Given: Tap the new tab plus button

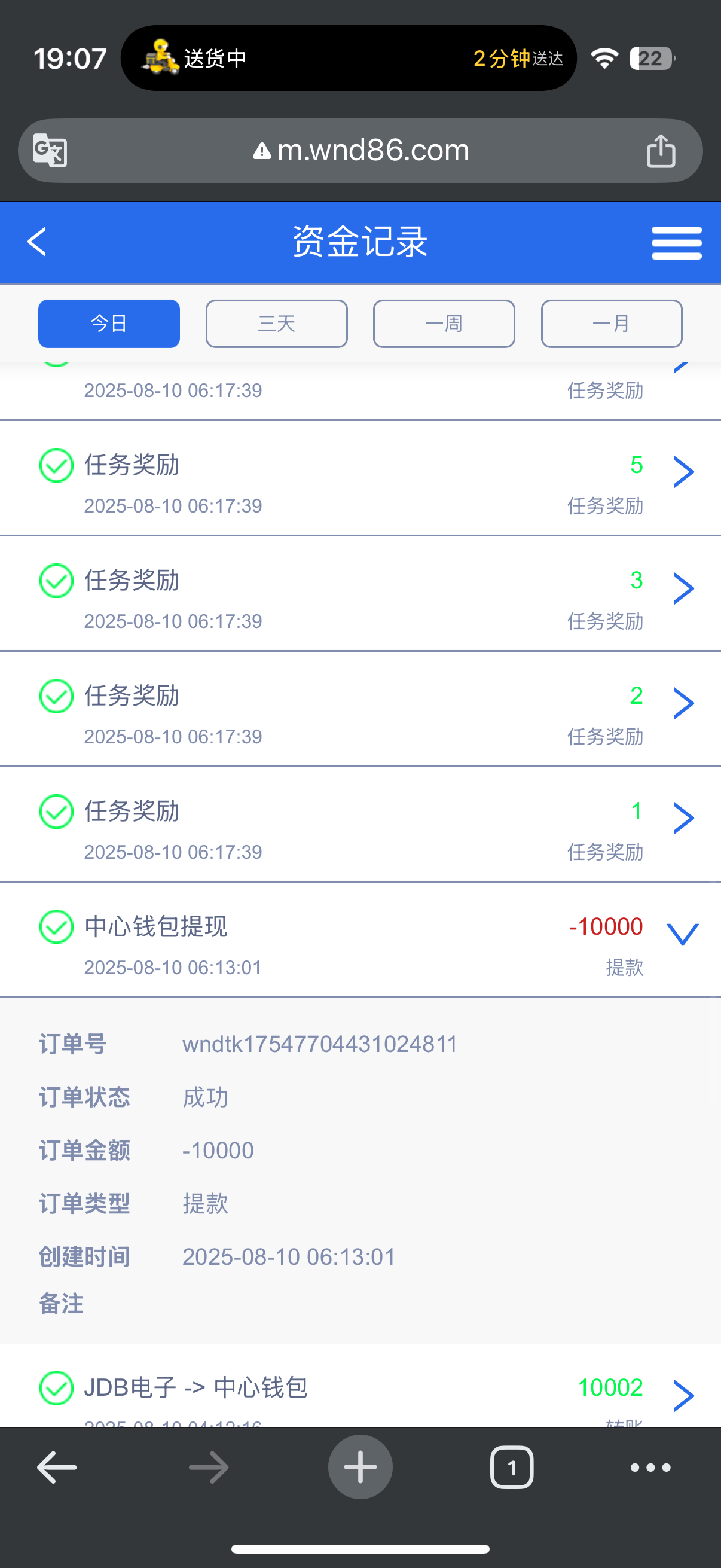Looking at the screenshot, I should pyautogui.click(x=360, y=1467).
